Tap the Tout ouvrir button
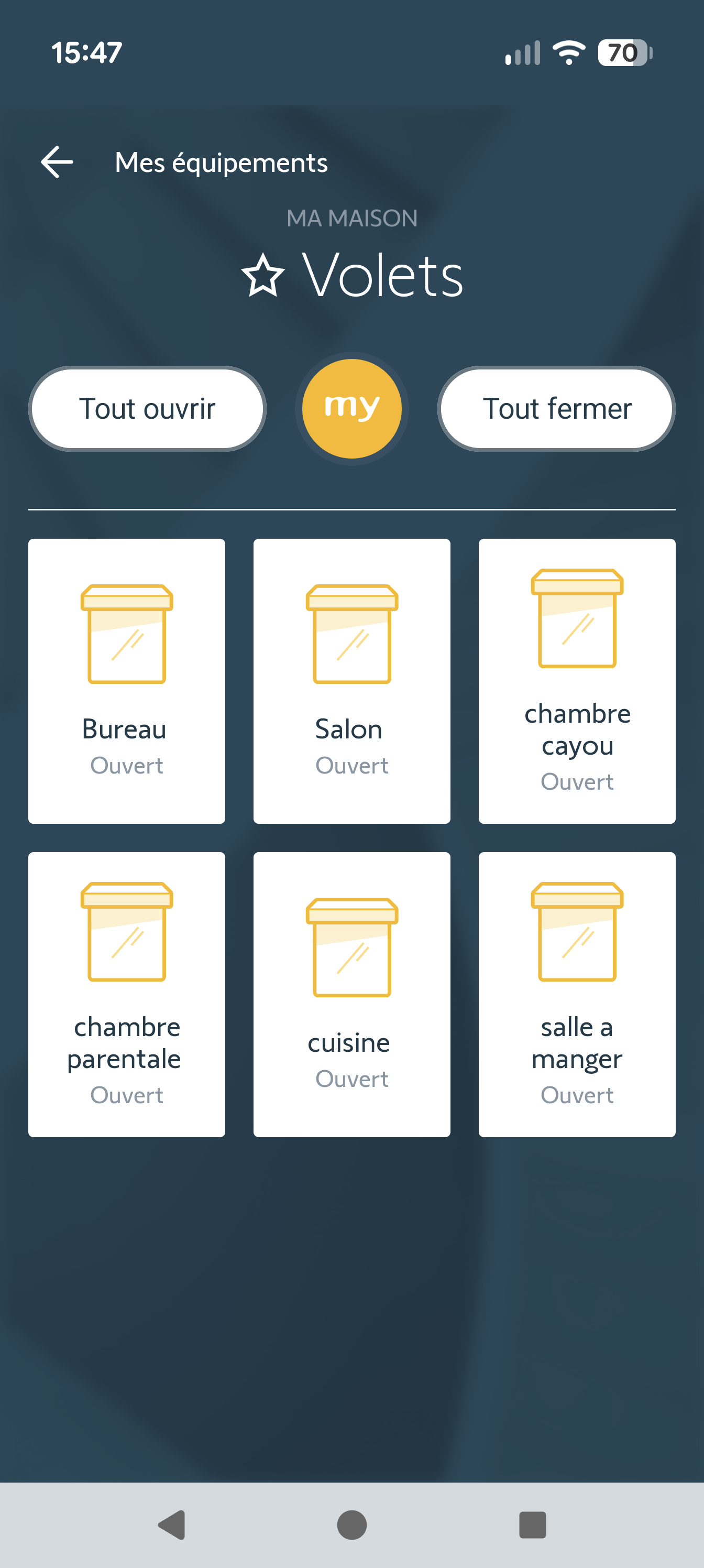Image resolution: width=704 pixels, height=1568 pixels. (147, 408)
